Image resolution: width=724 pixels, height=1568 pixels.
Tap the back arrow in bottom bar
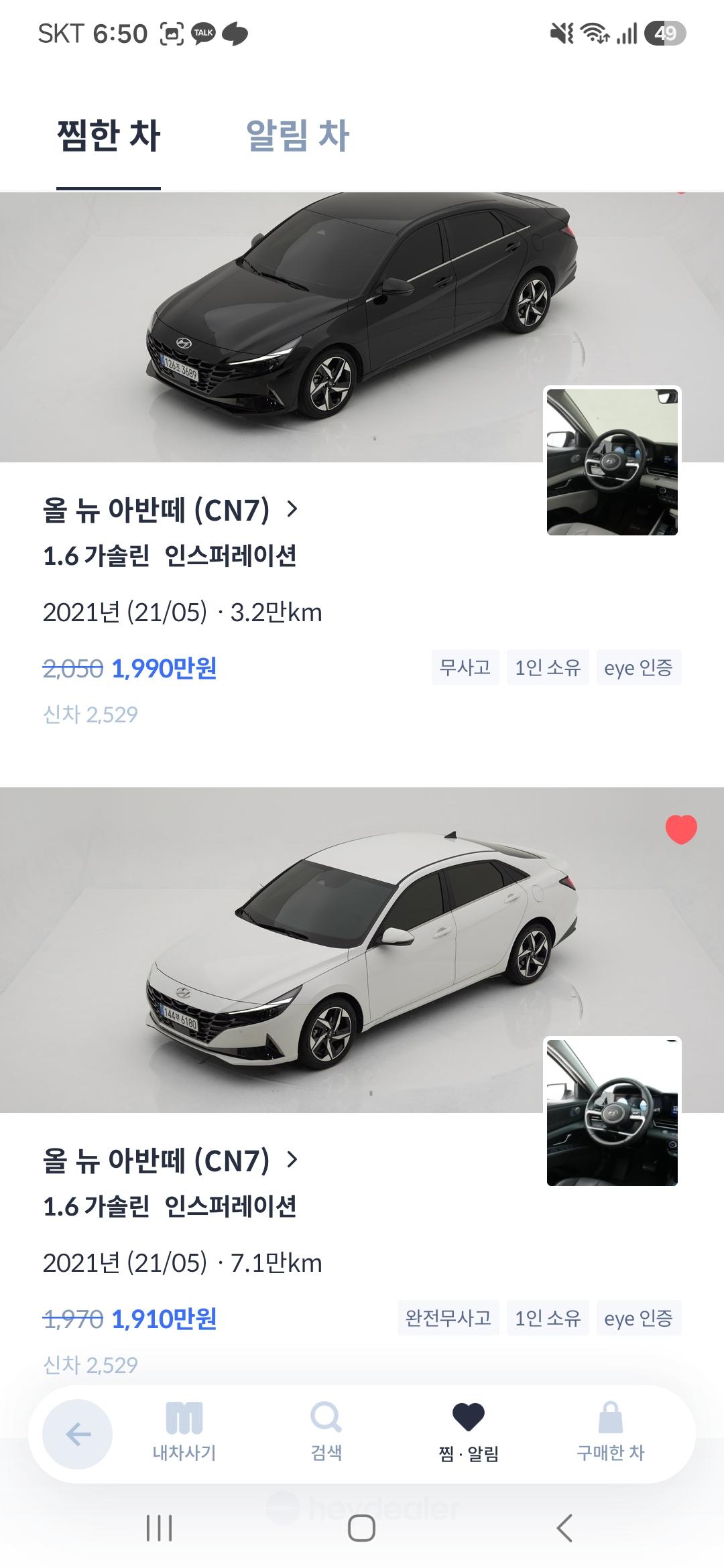78,1434
